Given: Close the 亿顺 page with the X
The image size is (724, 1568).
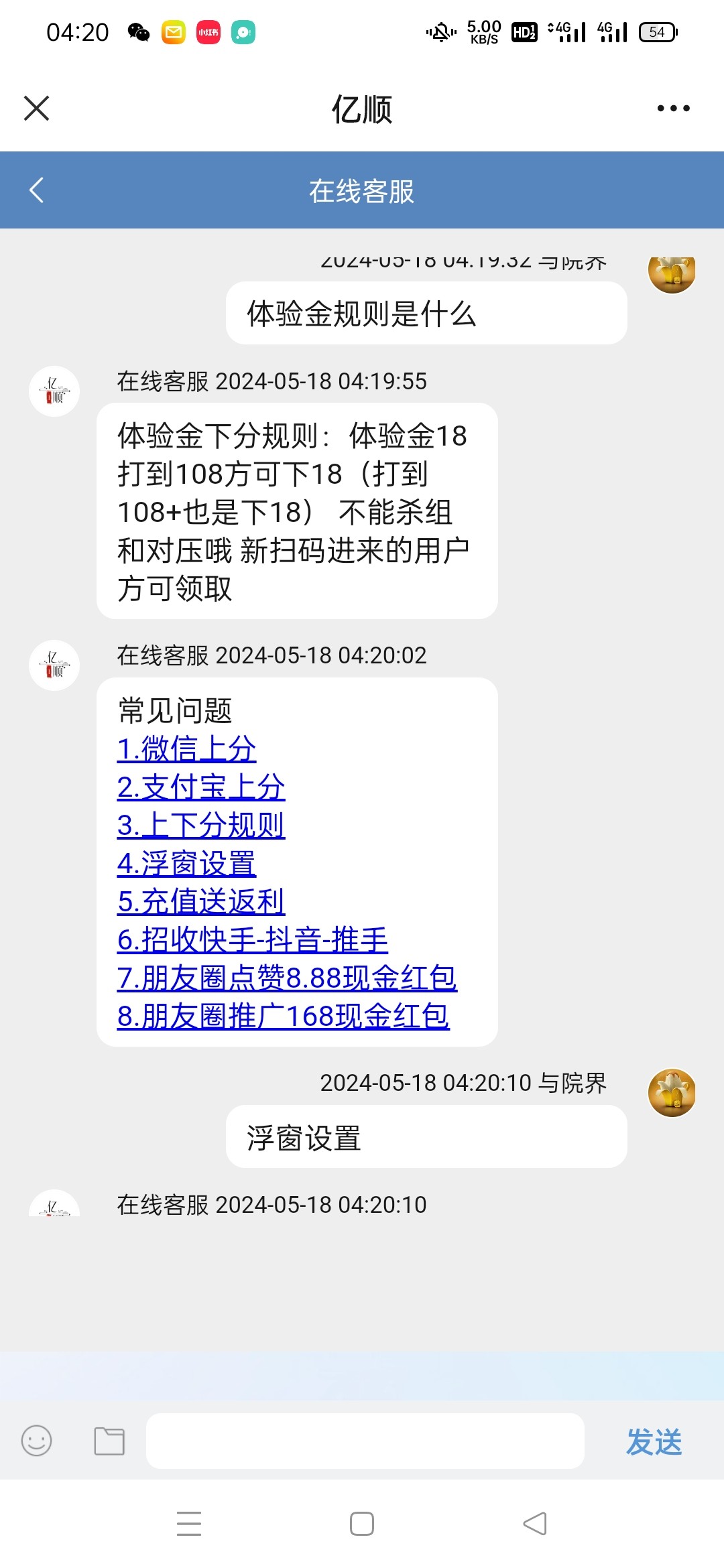Looking at the screenshot, I should coord(36,108).
